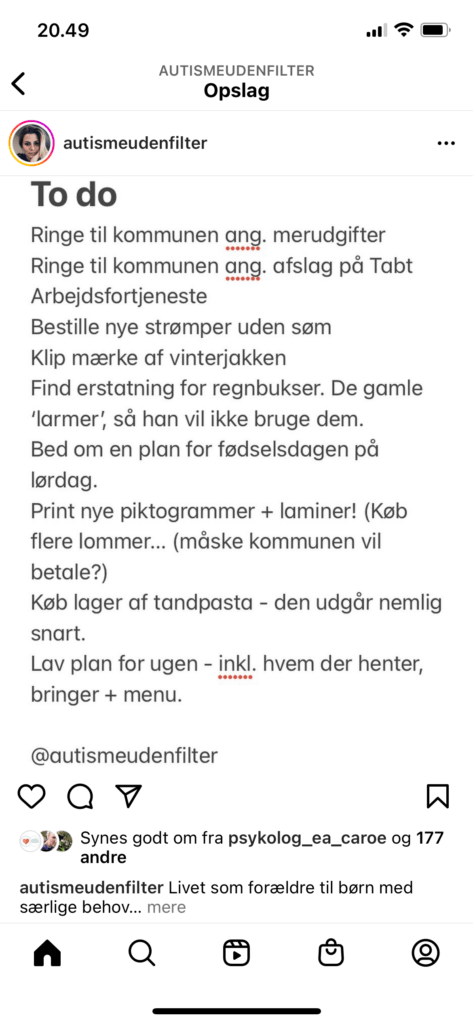The height and width of the screenshot is (1024, 473).
Task: Open the Search tab
Action: click(x=142, y=954)
